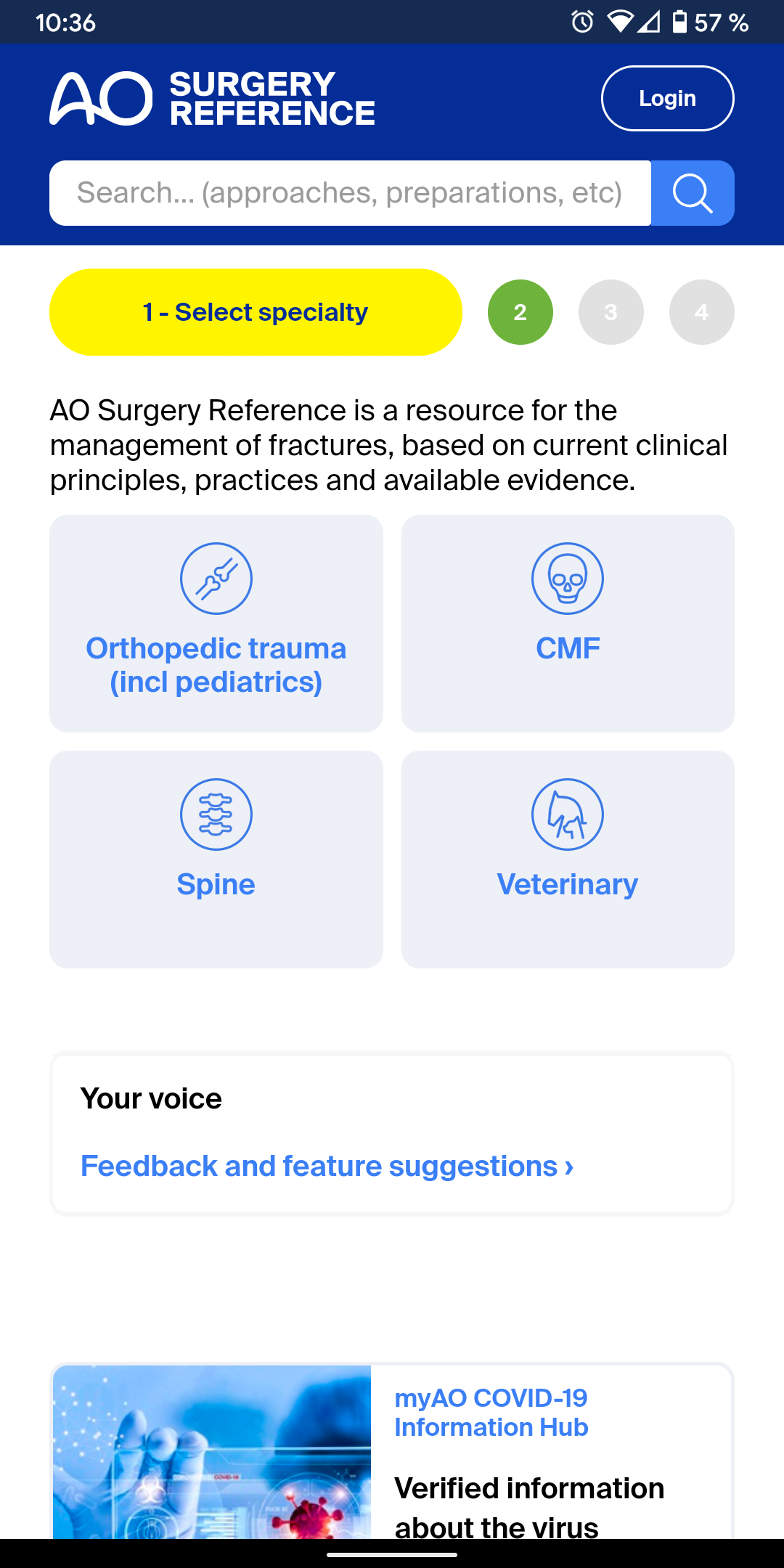Click the Veterinary horse icon
The width and height of the screenshot is (784, 1568).
pos(568,814)
